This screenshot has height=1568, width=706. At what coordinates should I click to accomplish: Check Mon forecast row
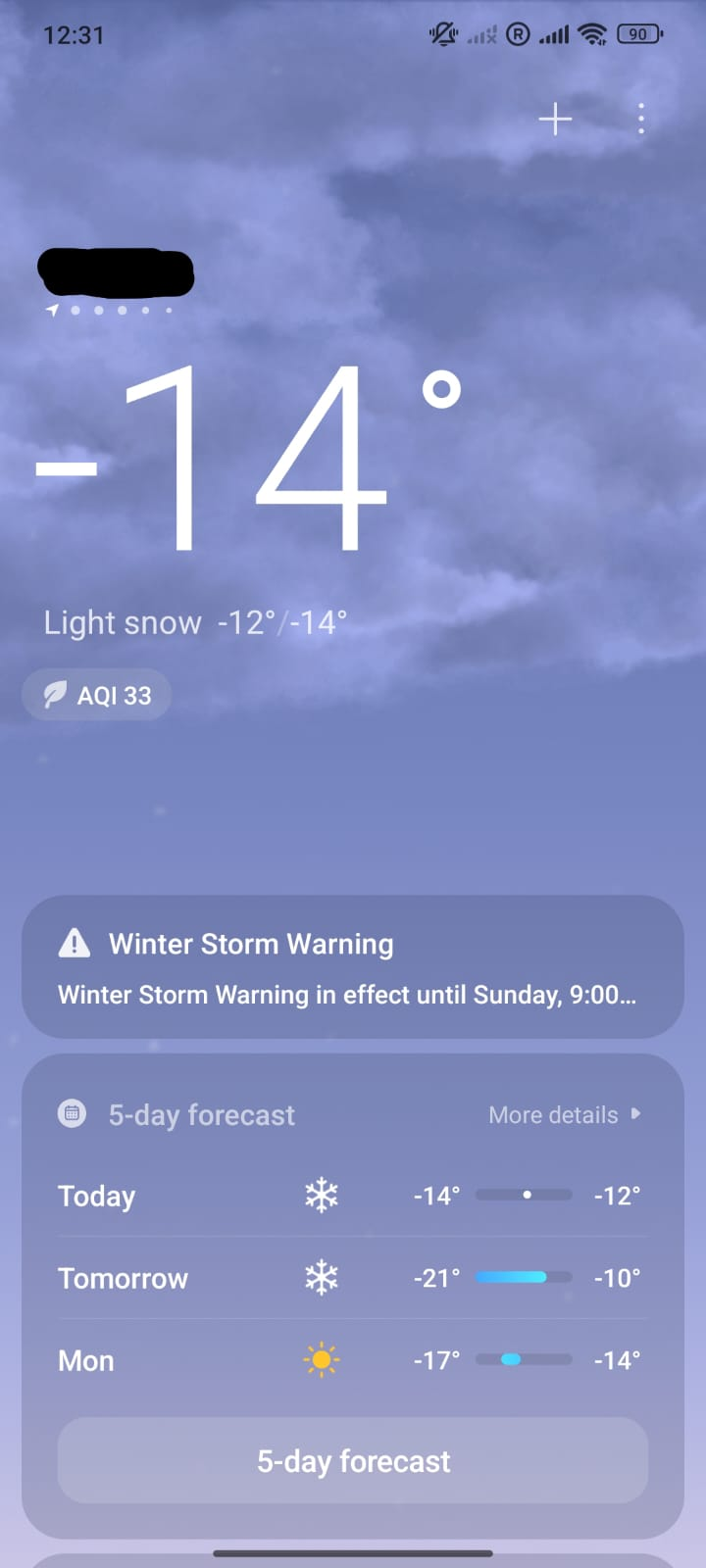tap(352, 1360)
